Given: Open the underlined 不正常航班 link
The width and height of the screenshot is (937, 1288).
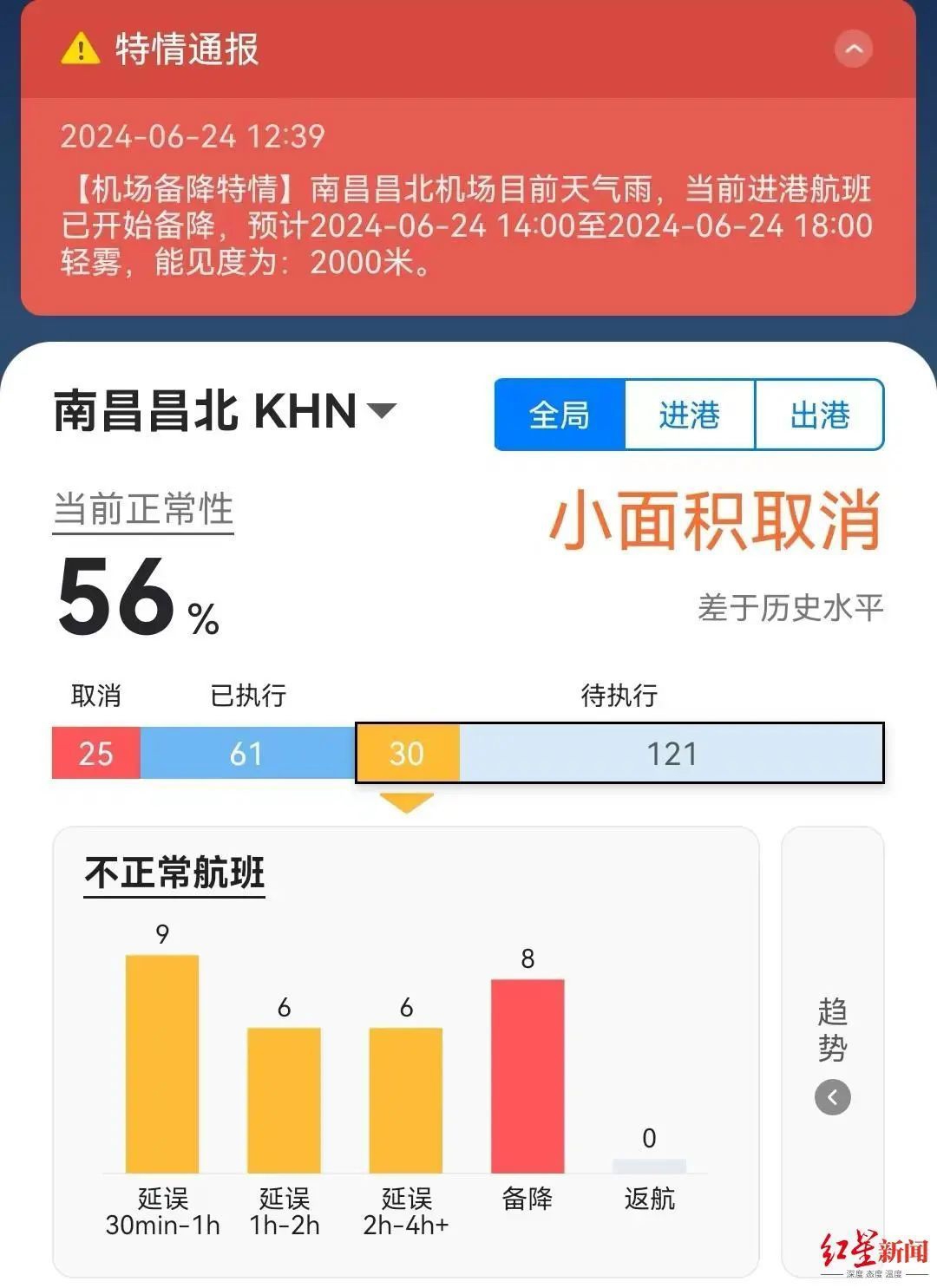Looking at the screenshot, I should 174,873.
